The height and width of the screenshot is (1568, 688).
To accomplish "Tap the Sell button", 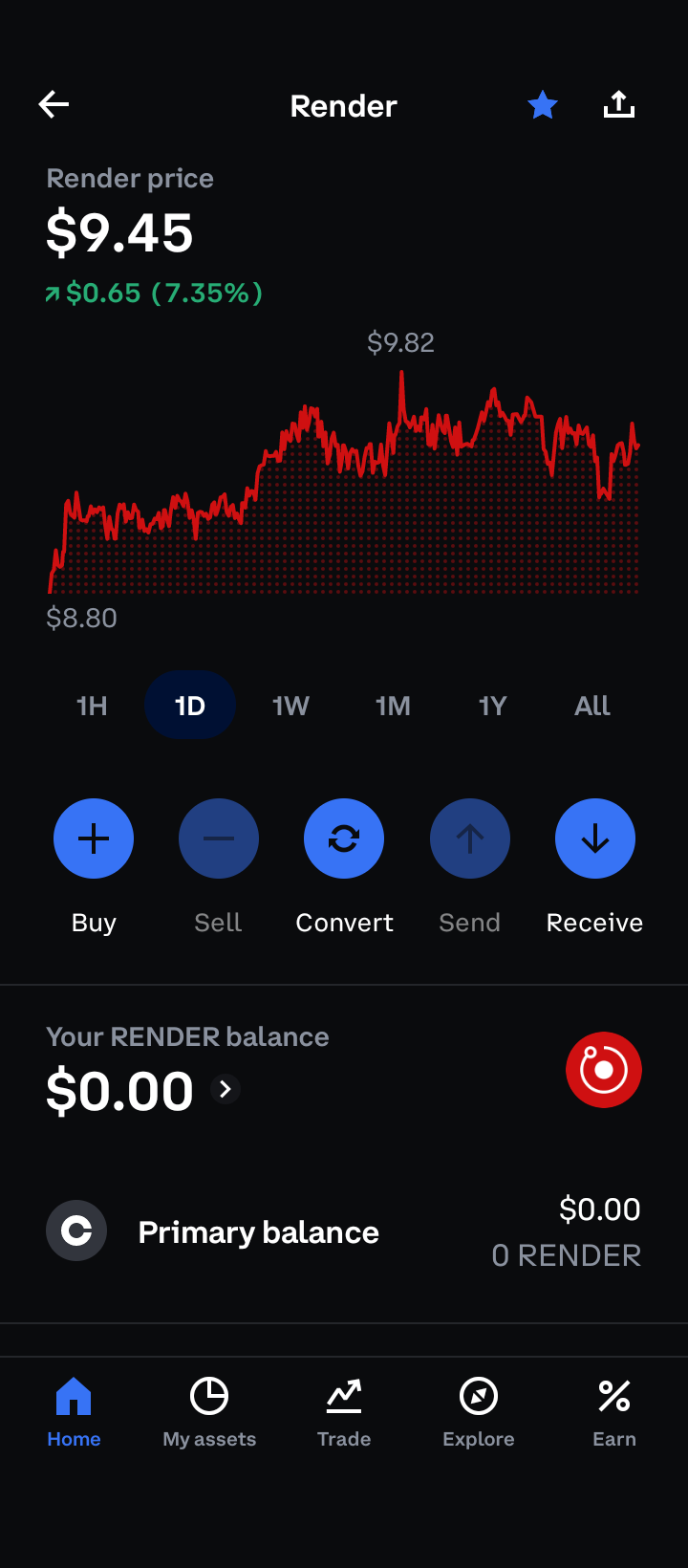I will 219,838.
